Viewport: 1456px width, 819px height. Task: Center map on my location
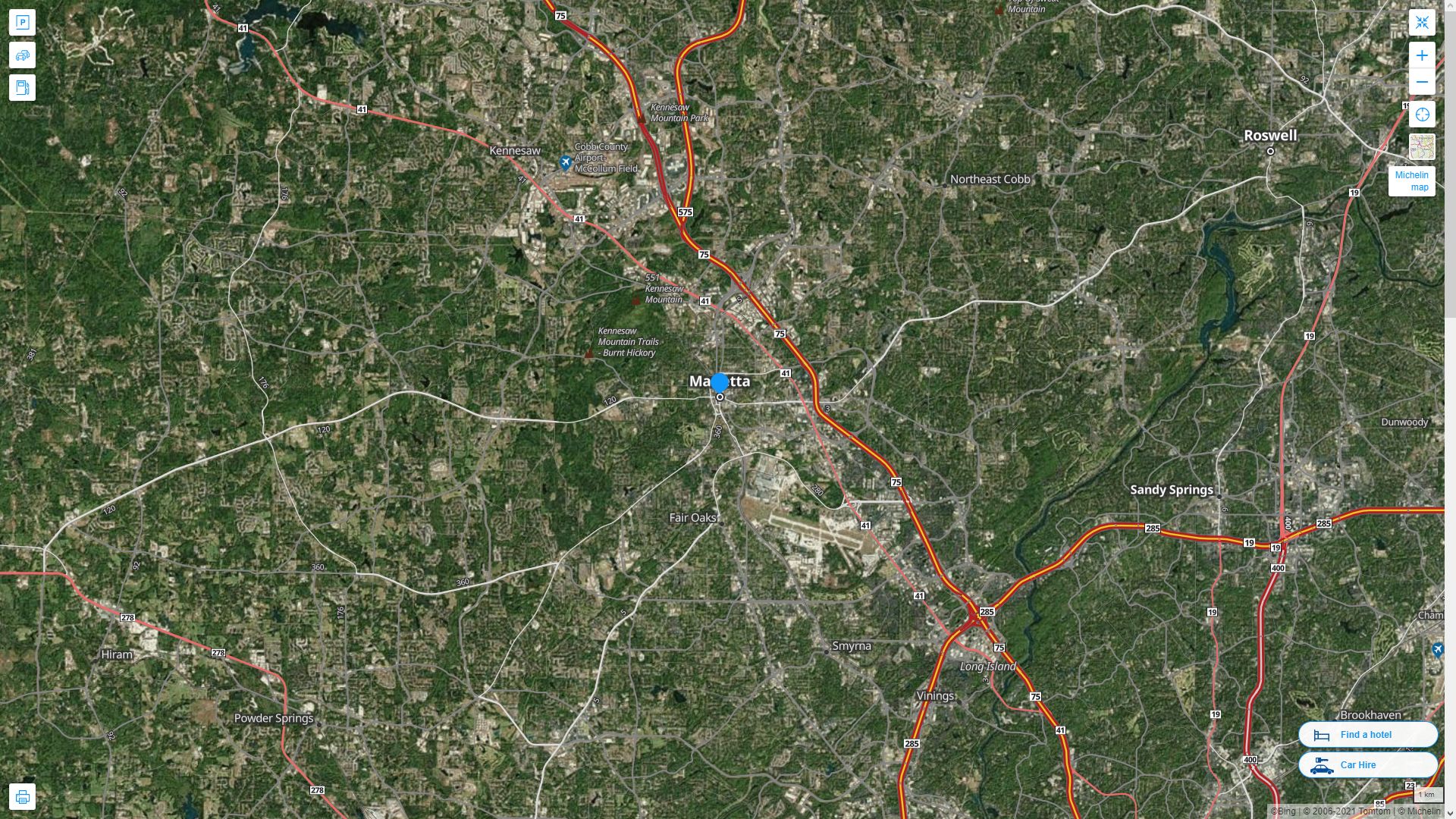(1422, 115)
